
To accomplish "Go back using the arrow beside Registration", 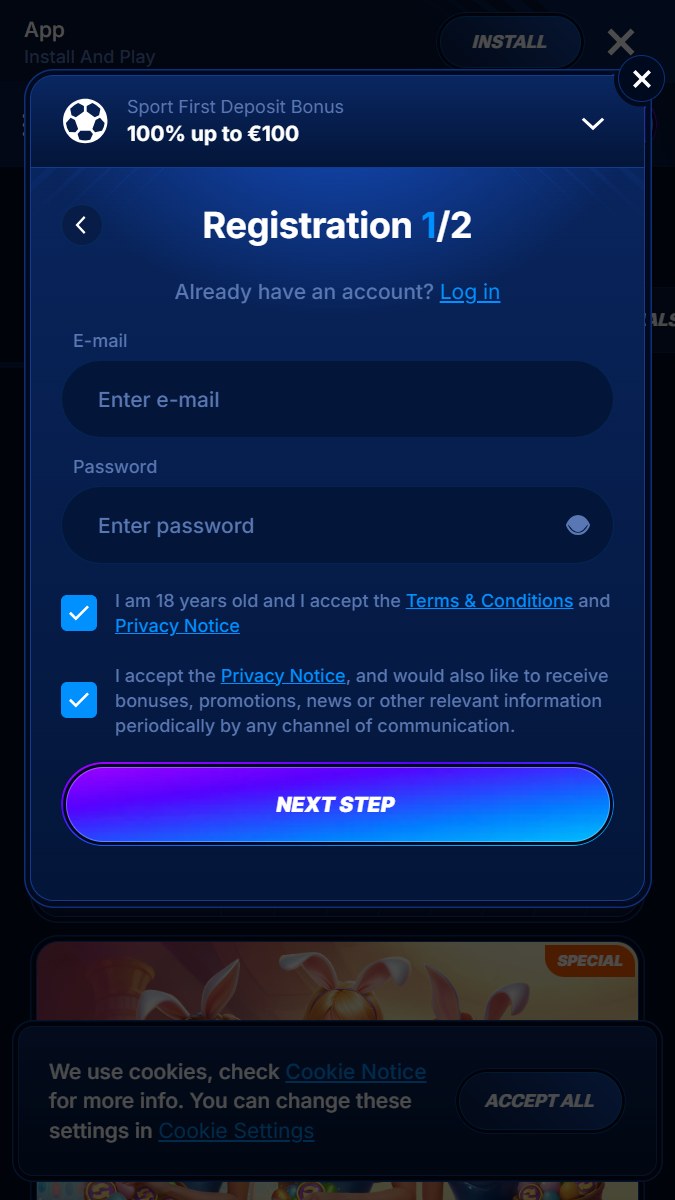I will pyautogui.click(x=82, y=225).
